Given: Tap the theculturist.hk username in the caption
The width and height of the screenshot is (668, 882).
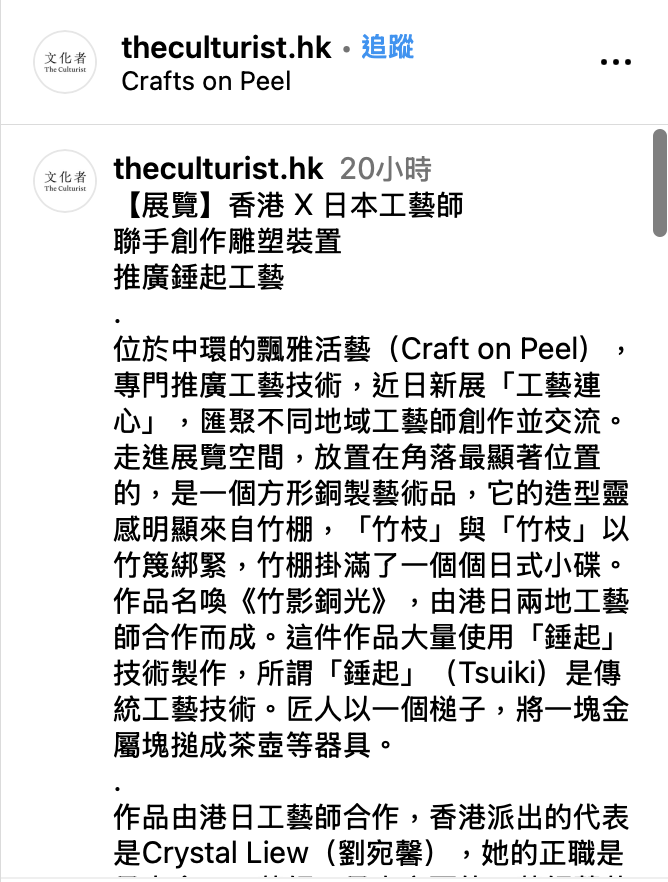Looking at the screenshot, I should tap(219, 168).
